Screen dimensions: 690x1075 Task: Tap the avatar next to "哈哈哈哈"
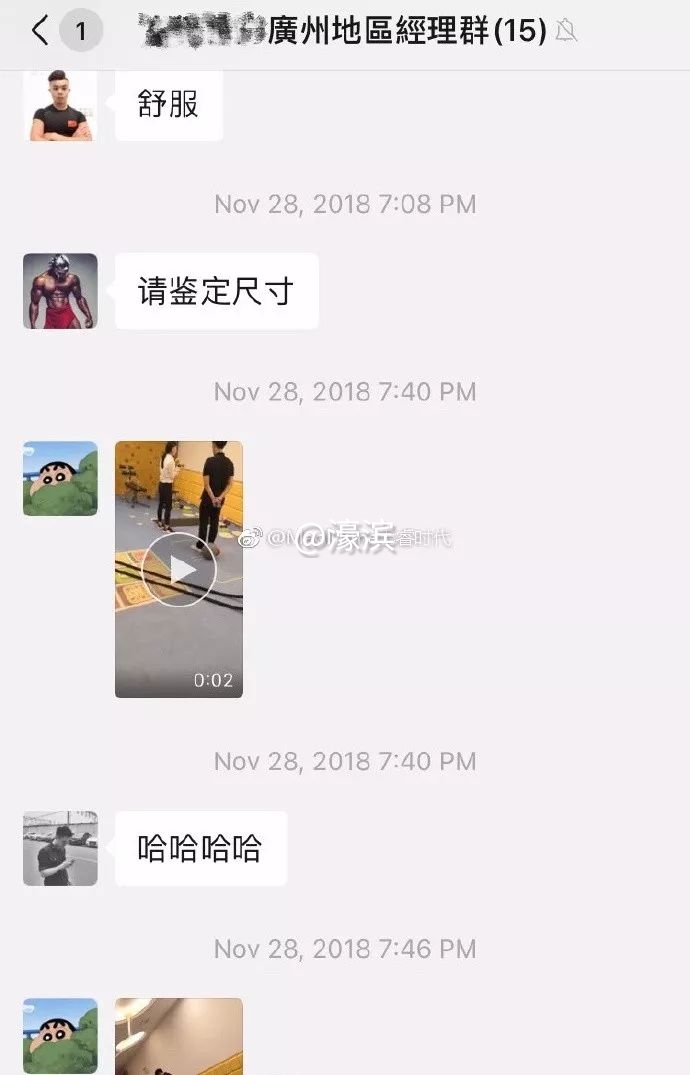[60, 848]
